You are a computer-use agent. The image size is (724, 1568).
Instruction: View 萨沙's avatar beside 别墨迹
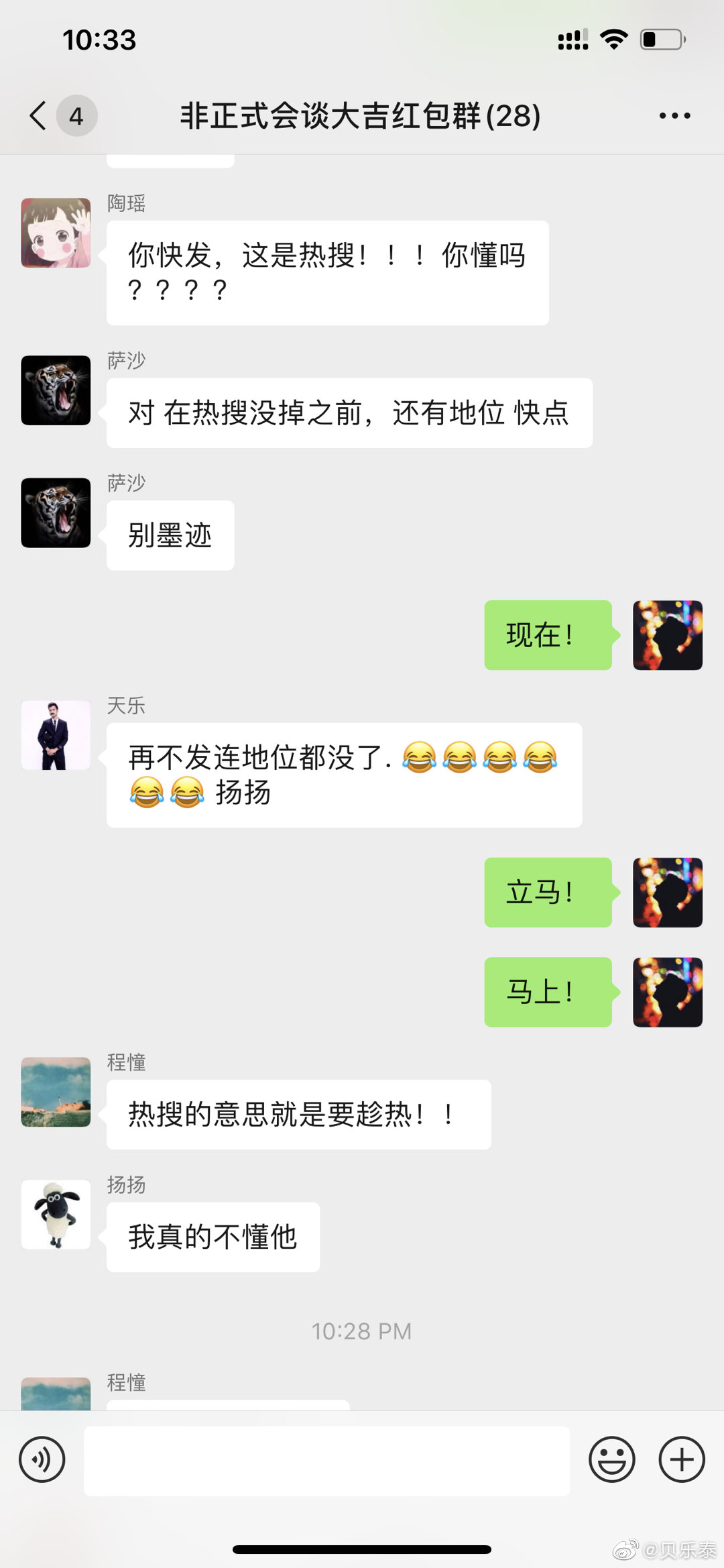pos(56,513)
